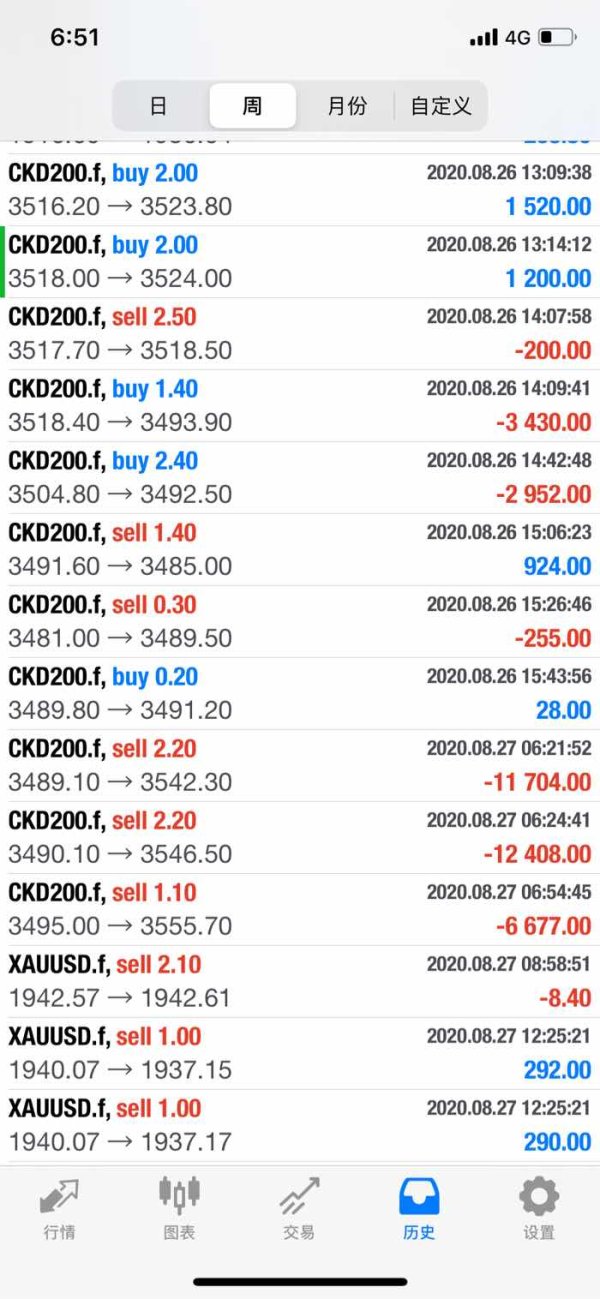The width and height of the screenshot is (600, 1299).
Task: Choose the 自定义 custom period
Action: tap(440, 106)
